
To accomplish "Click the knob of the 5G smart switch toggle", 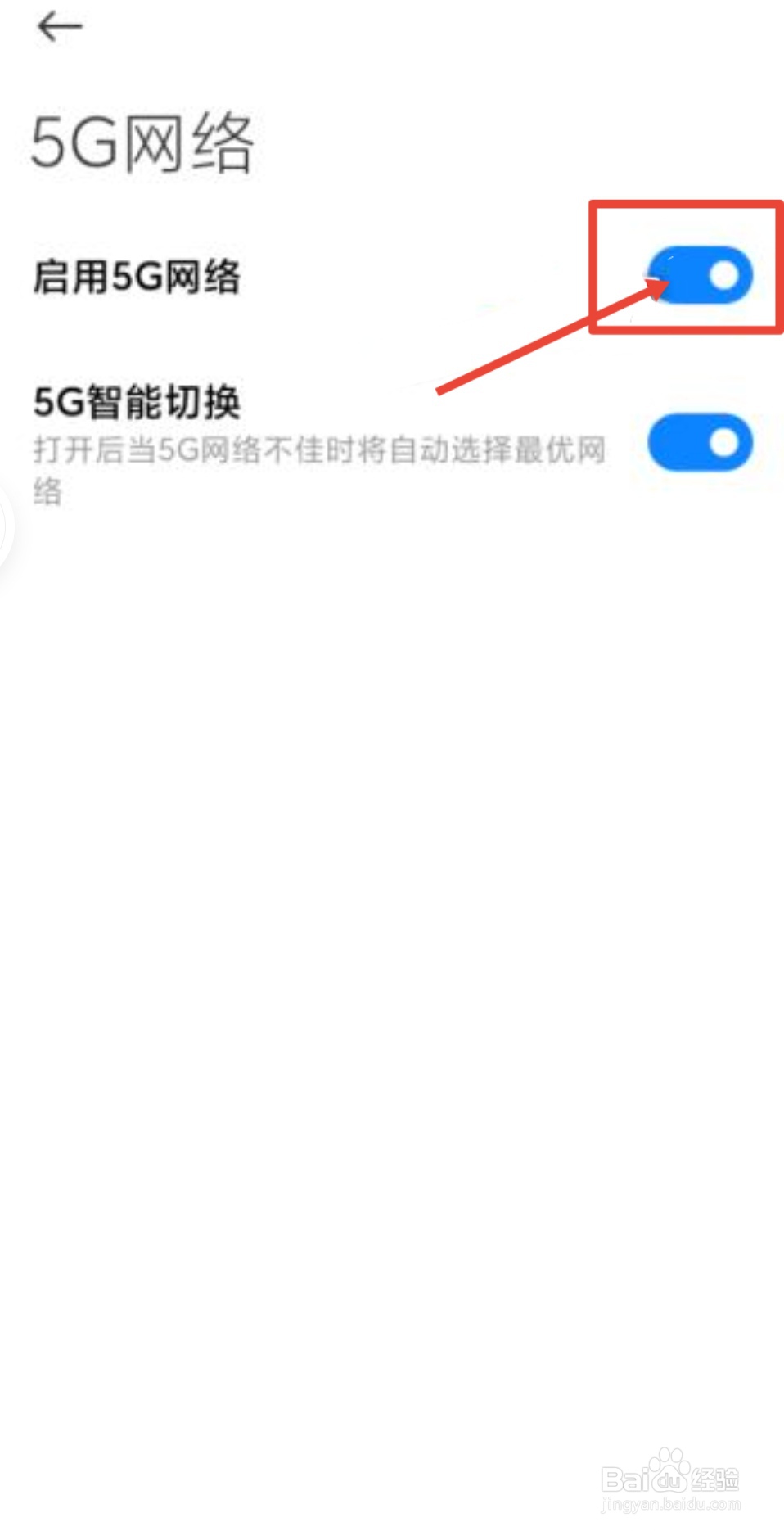I will (x=722, y=442).
